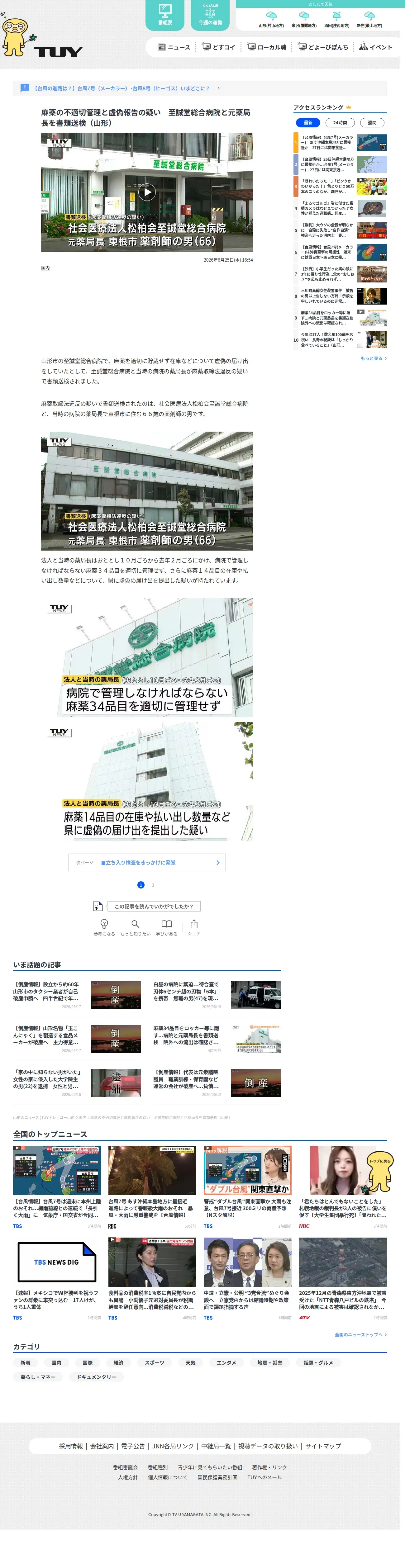Open 今週の運勢 weekly fortune button
The image size is (405, 1568).
[210, 15]
